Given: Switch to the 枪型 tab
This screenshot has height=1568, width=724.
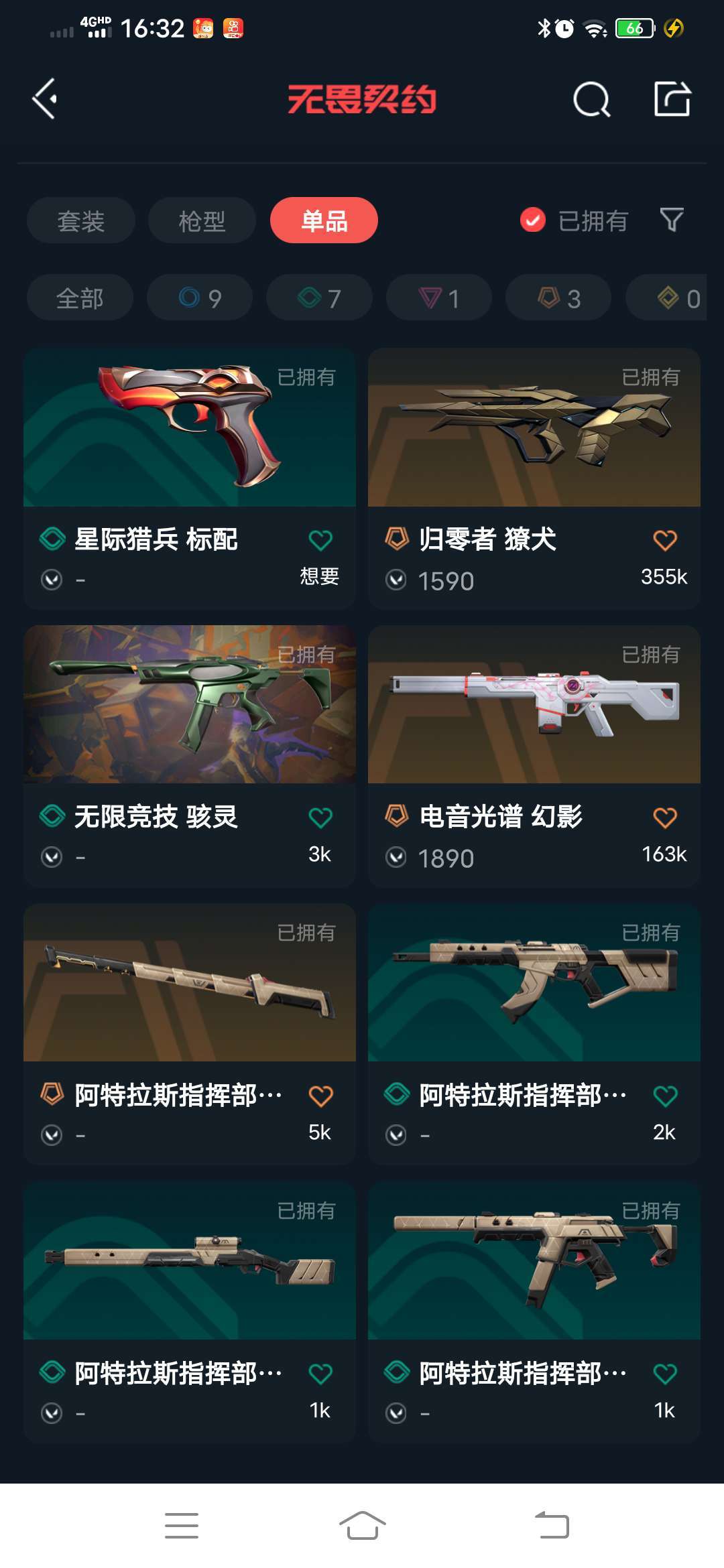Looking at the screenshot, I should point(202,220).
